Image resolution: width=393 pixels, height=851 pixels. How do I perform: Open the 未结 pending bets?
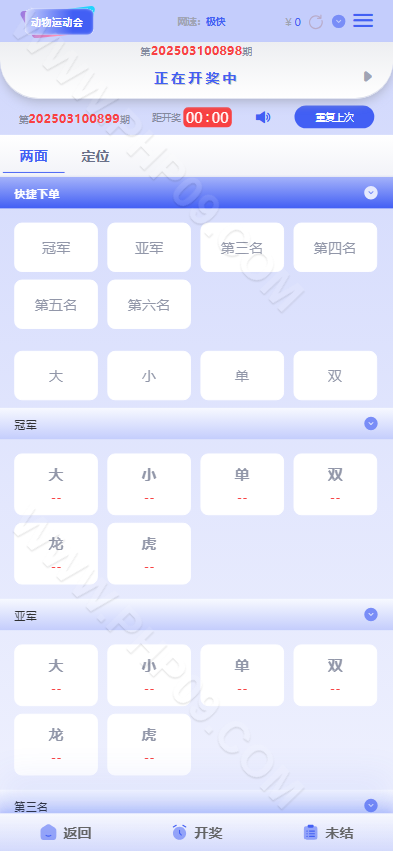(328, 833)
